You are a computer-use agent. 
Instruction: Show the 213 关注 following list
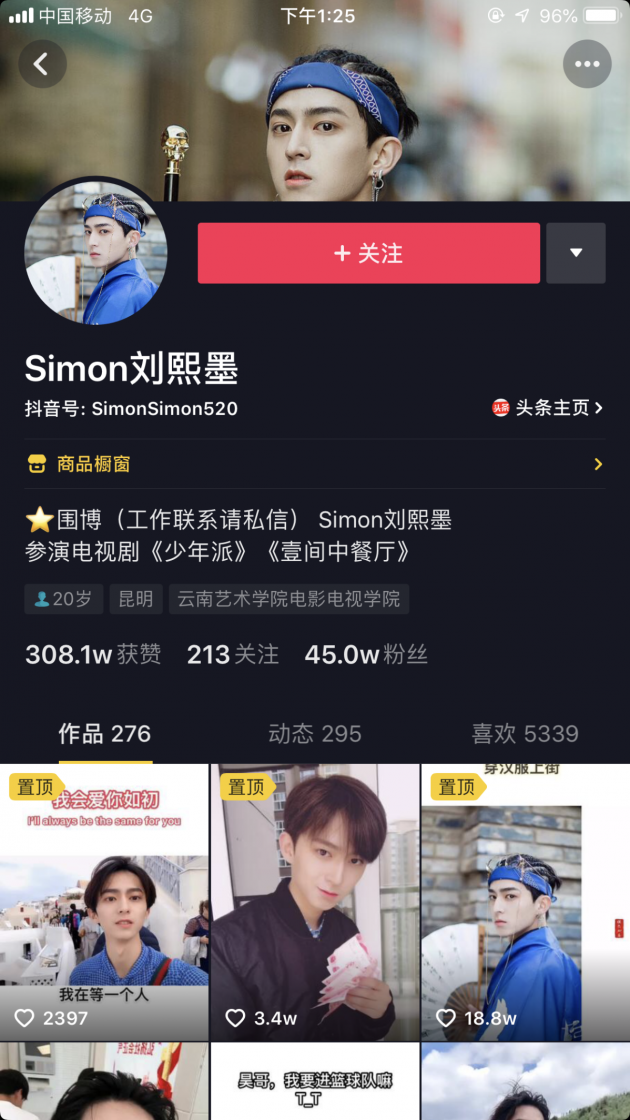click(x=232, y=655)
